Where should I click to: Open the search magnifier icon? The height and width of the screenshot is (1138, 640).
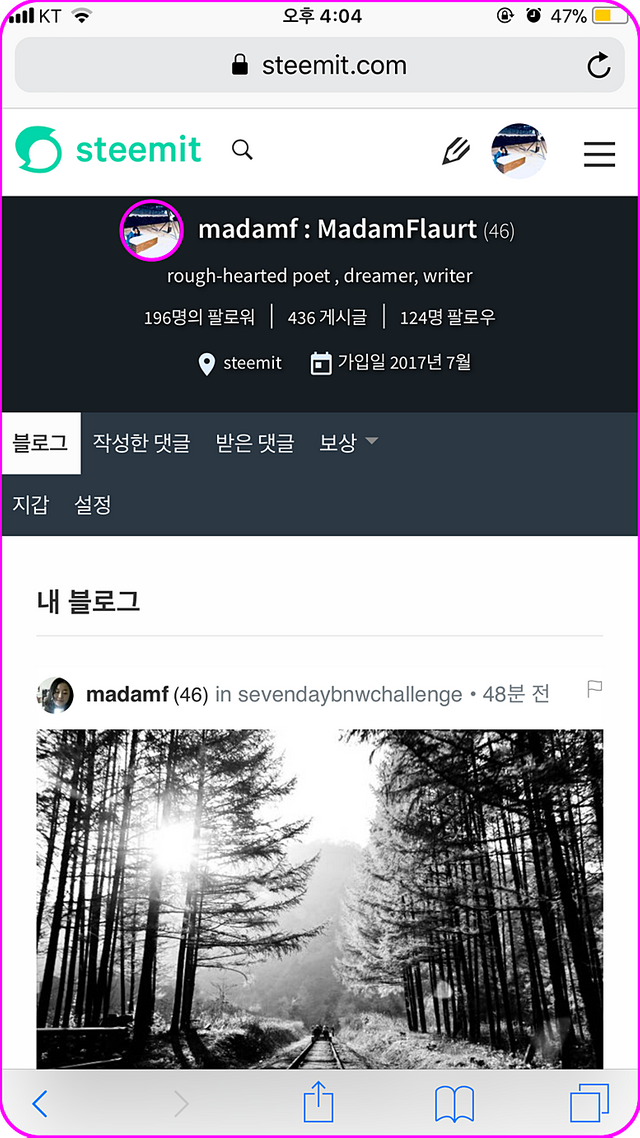[x=242, y=150]
